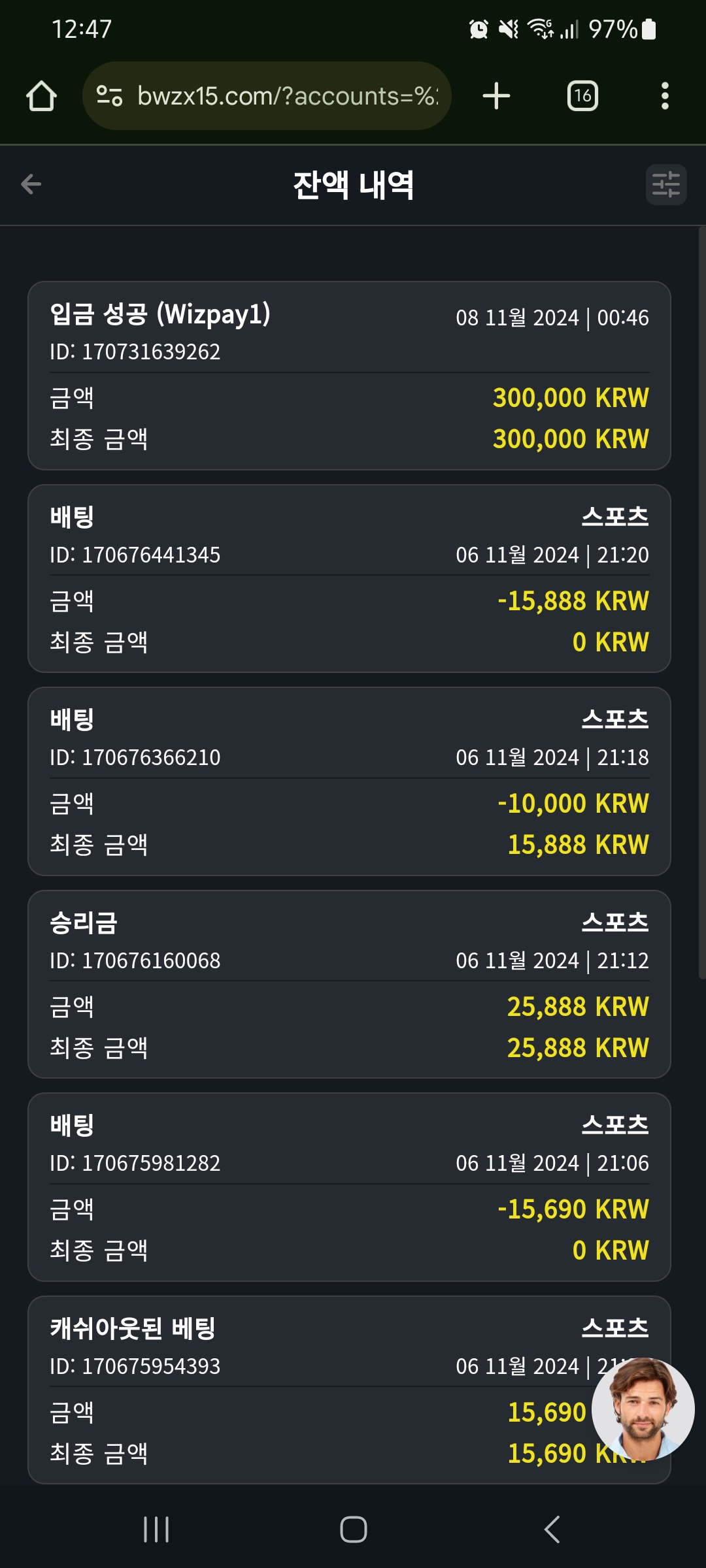
Task: Open the tab switcher showing 16 tabs
Action: click(x=582, y=96)
